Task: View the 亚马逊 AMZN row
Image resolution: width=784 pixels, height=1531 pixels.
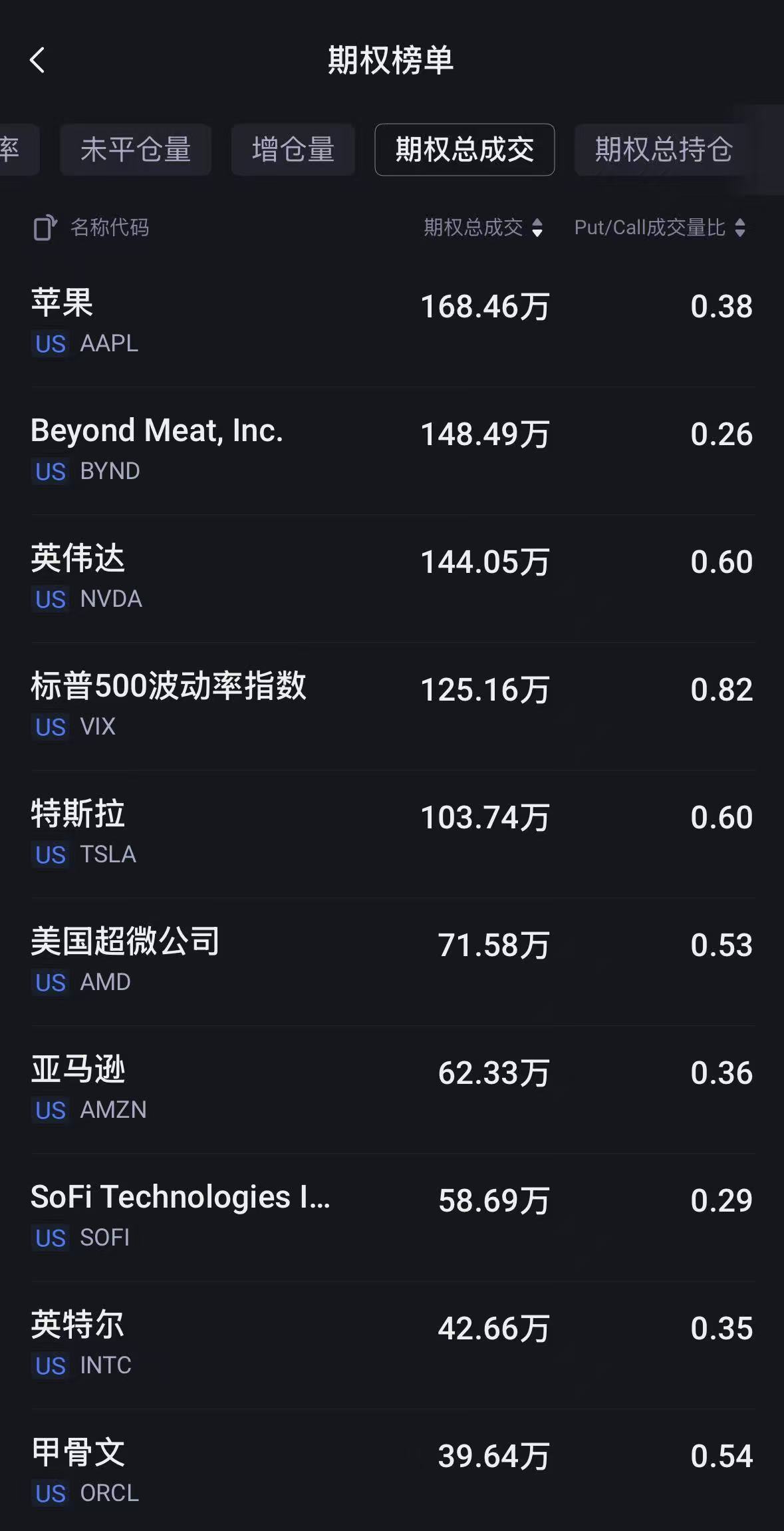Action: [x=392, y=1089]
